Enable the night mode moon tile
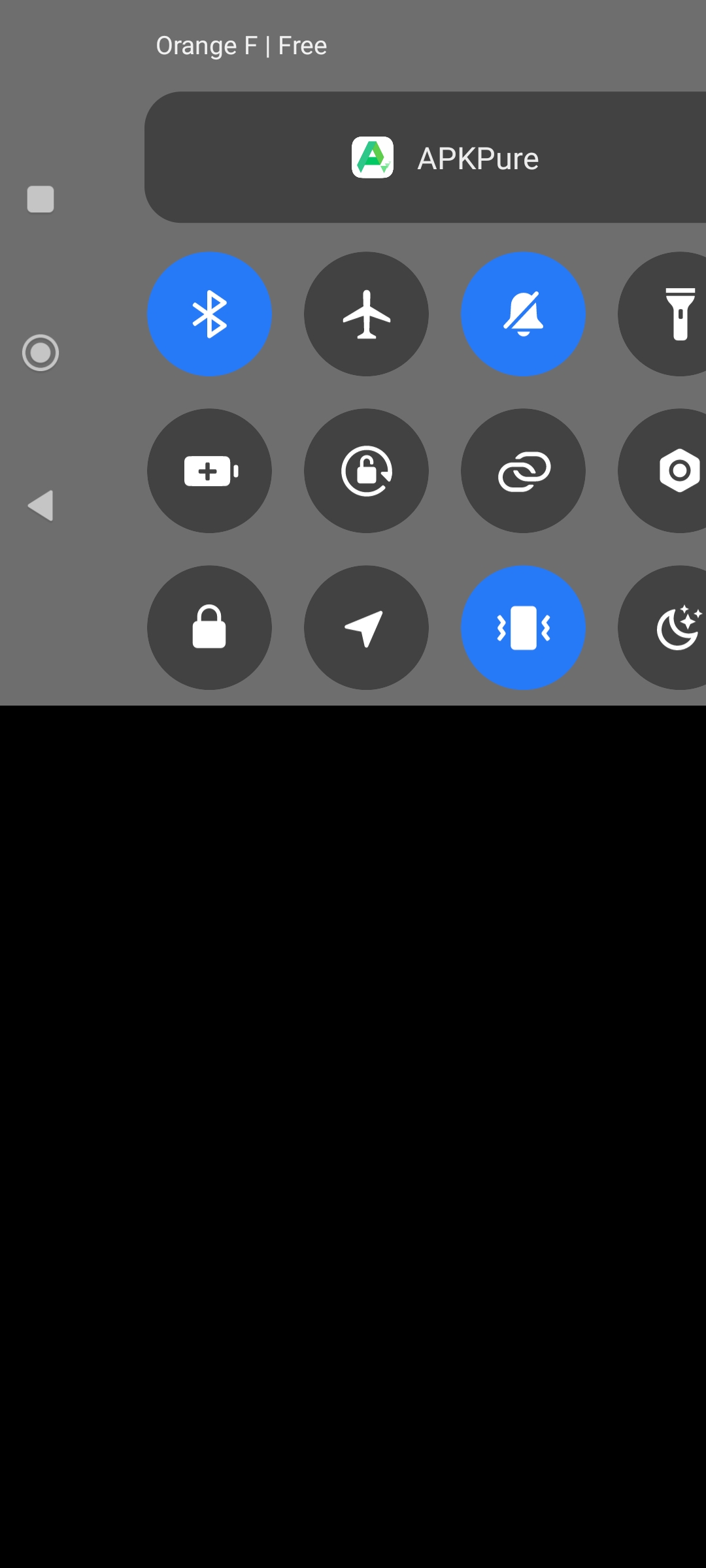Screen dimensions: 706x1568 (x=673, y=628)
